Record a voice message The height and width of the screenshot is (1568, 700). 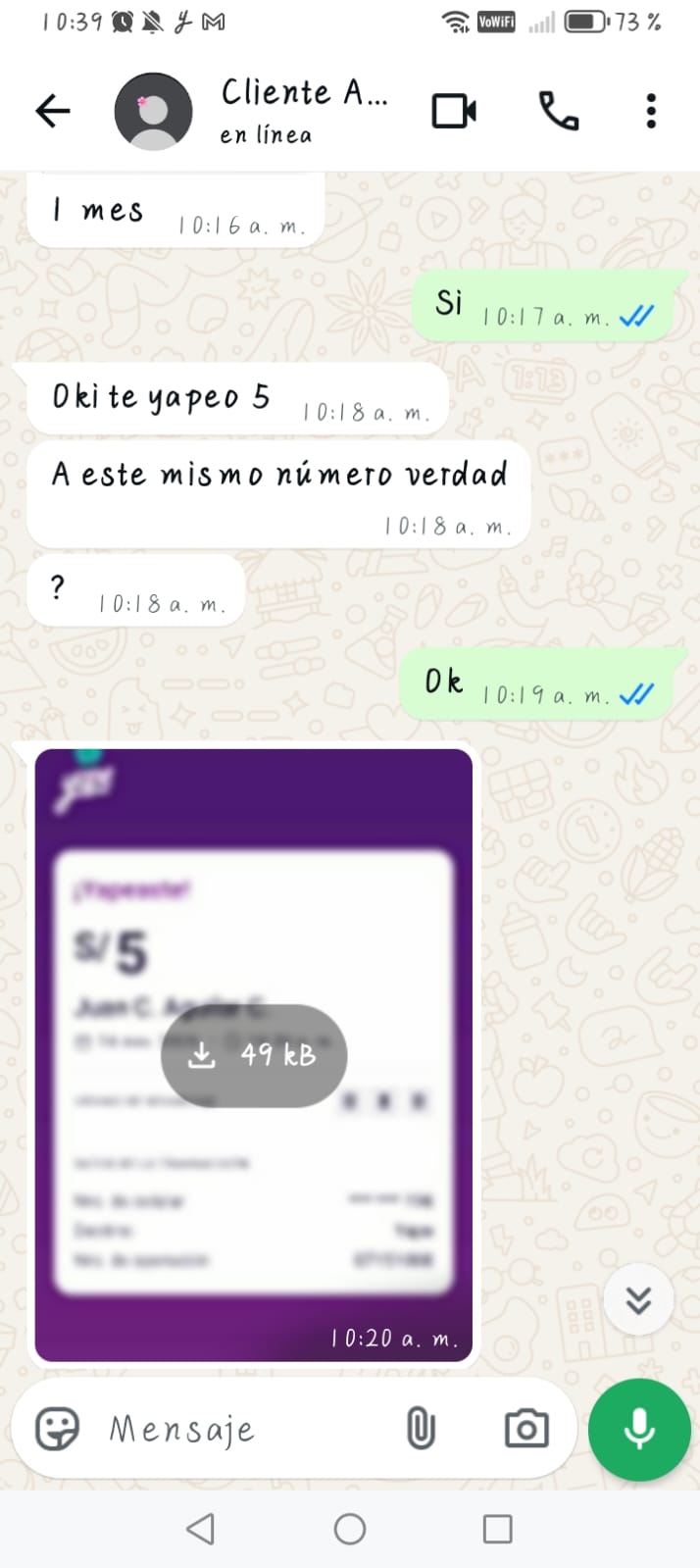(639, 1429)
